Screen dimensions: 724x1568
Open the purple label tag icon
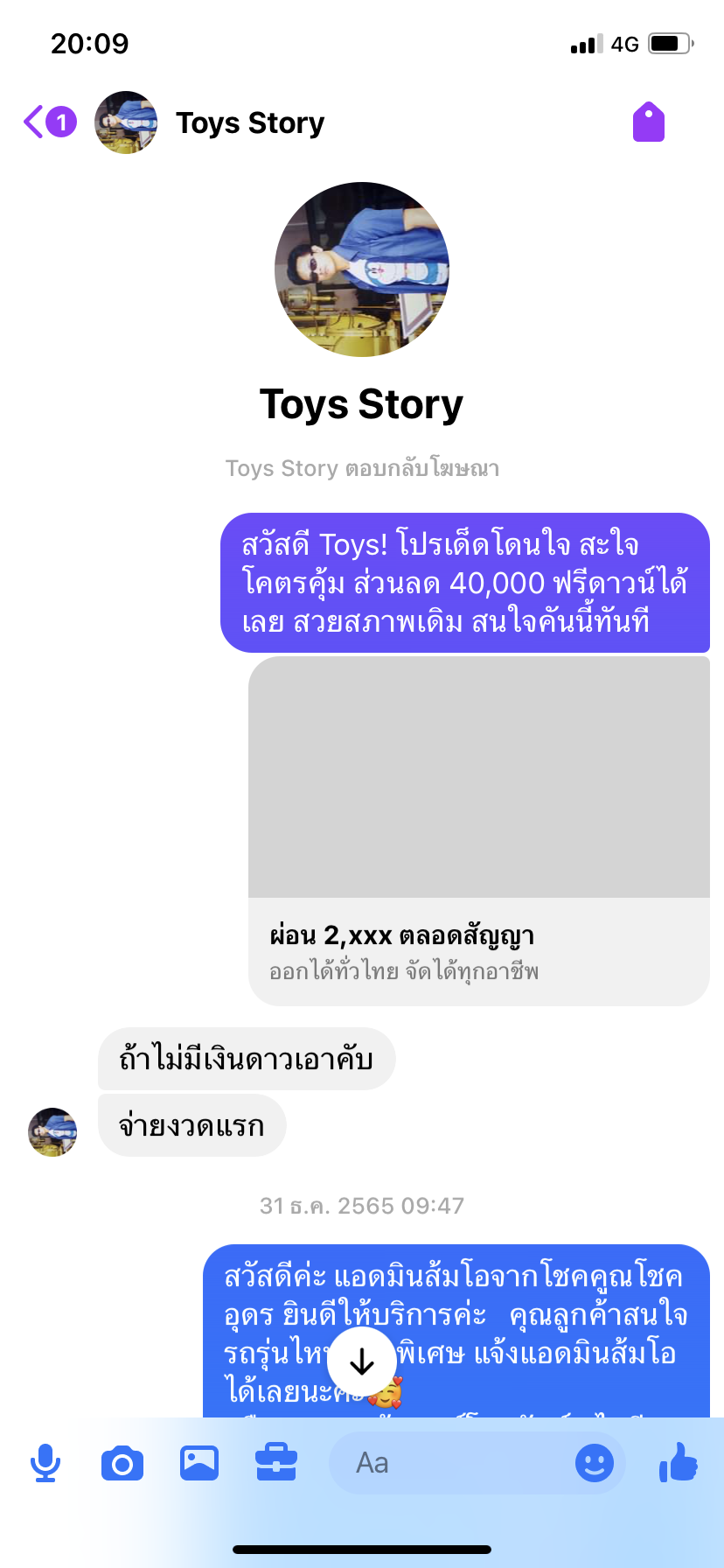point(648,122)
